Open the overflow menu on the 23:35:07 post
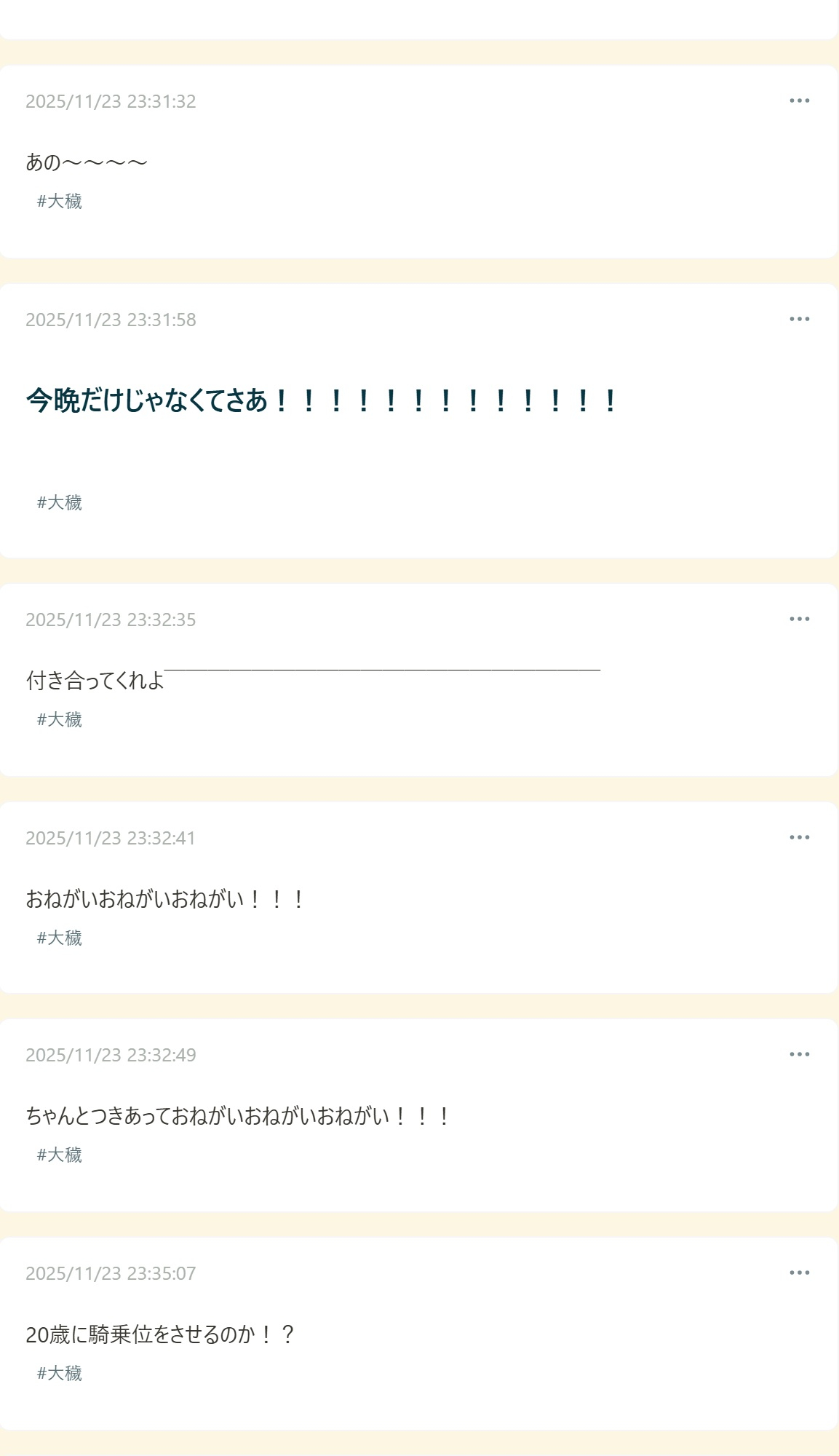 coord(799,1273)
